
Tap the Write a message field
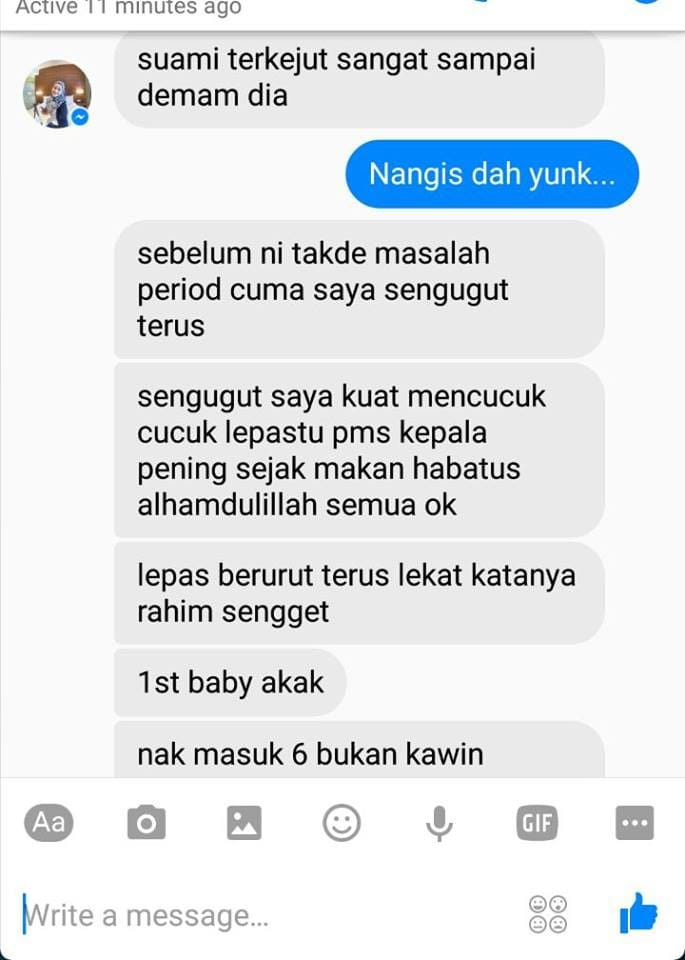tap(260, 914)
